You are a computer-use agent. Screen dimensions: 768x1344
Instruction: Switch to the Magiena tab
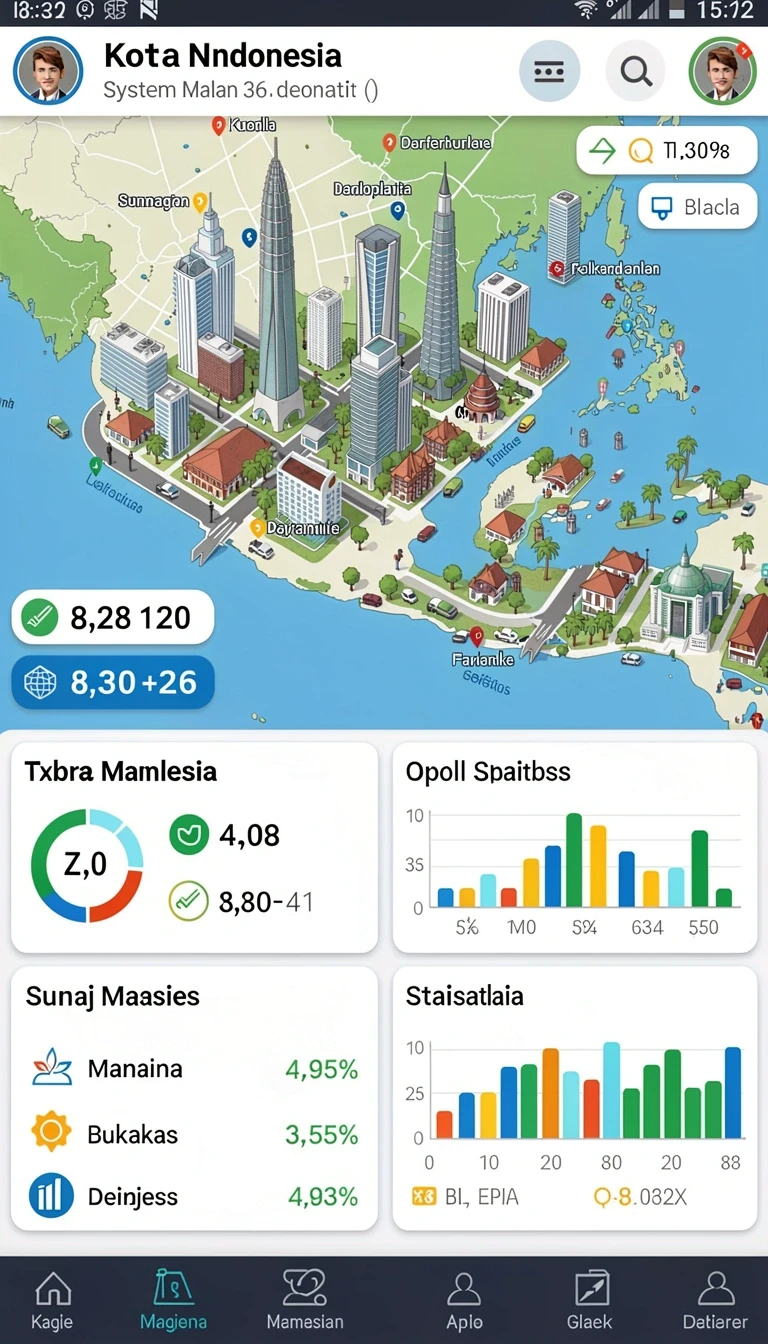[174, 1300]
